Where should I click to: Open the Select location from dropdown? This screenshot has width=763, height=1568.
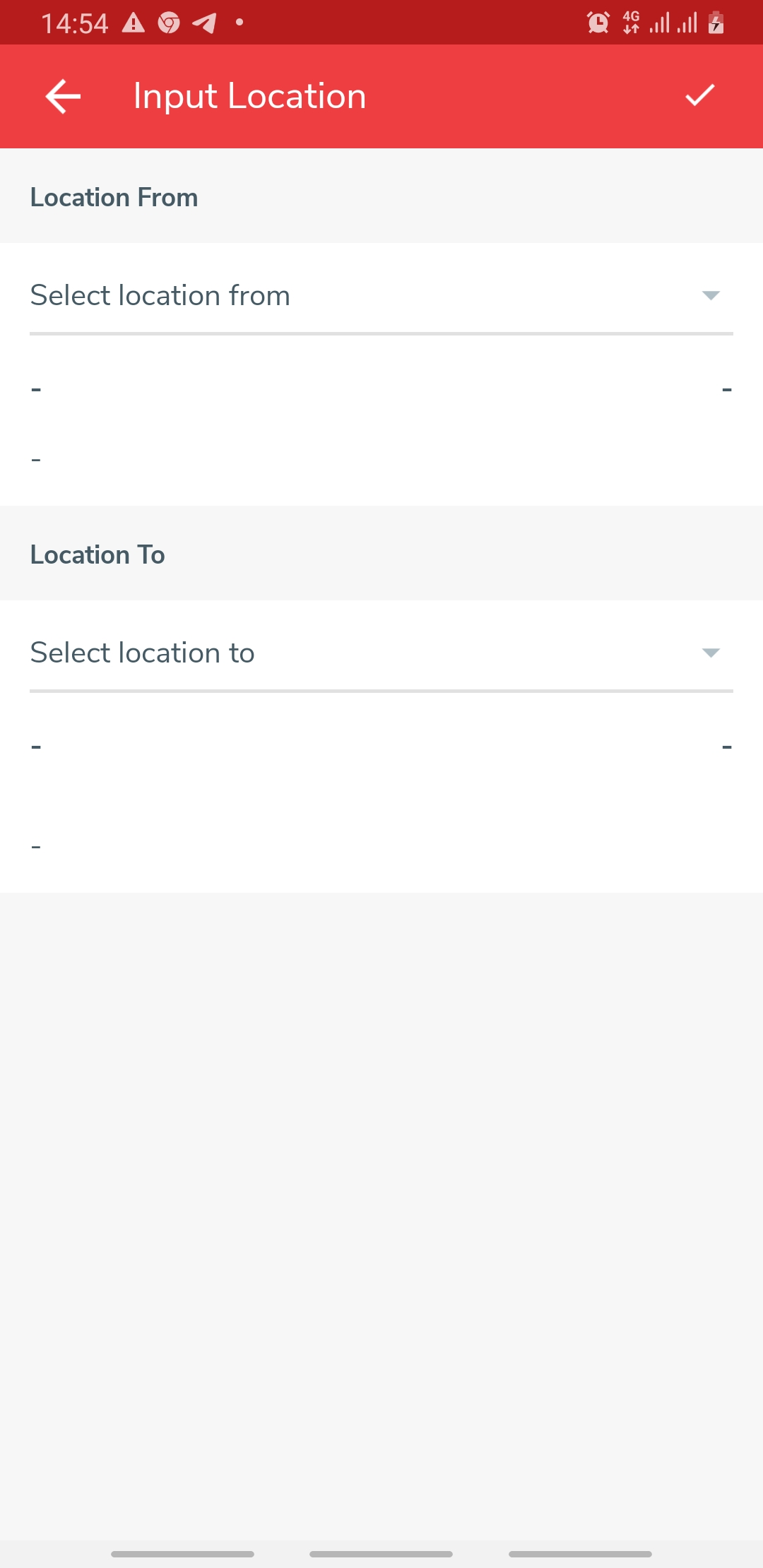point(381,296)
